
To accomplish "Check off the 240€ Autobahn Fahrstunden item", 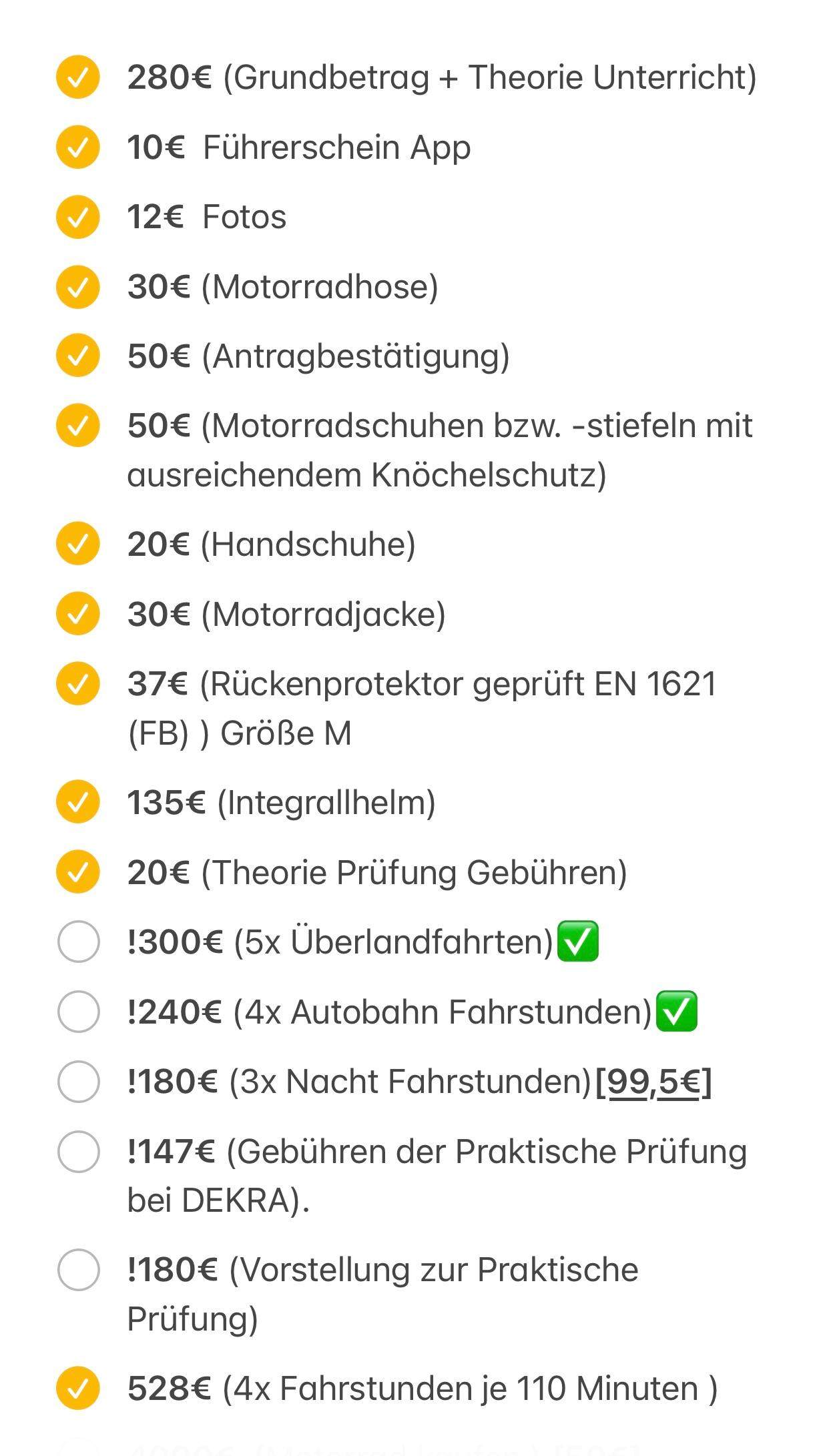I will click(78, 1012).
